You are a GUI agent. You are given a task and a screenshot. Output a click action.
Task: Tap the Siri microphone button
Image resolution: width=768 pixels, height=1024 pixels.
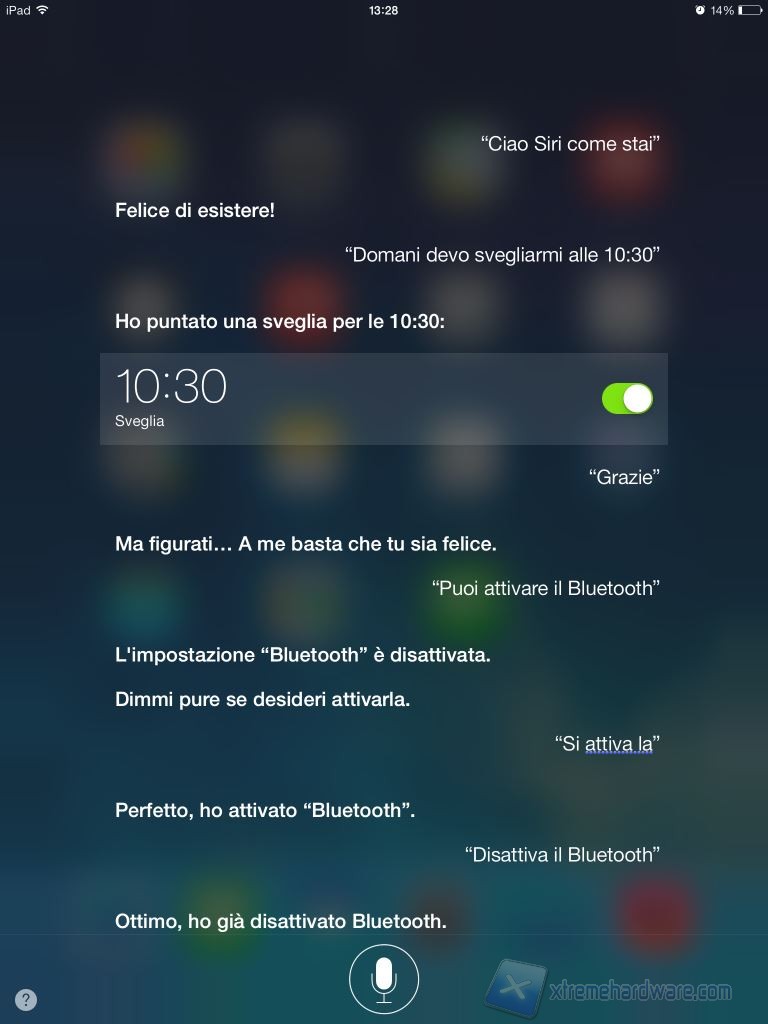[x=384, y=978]
